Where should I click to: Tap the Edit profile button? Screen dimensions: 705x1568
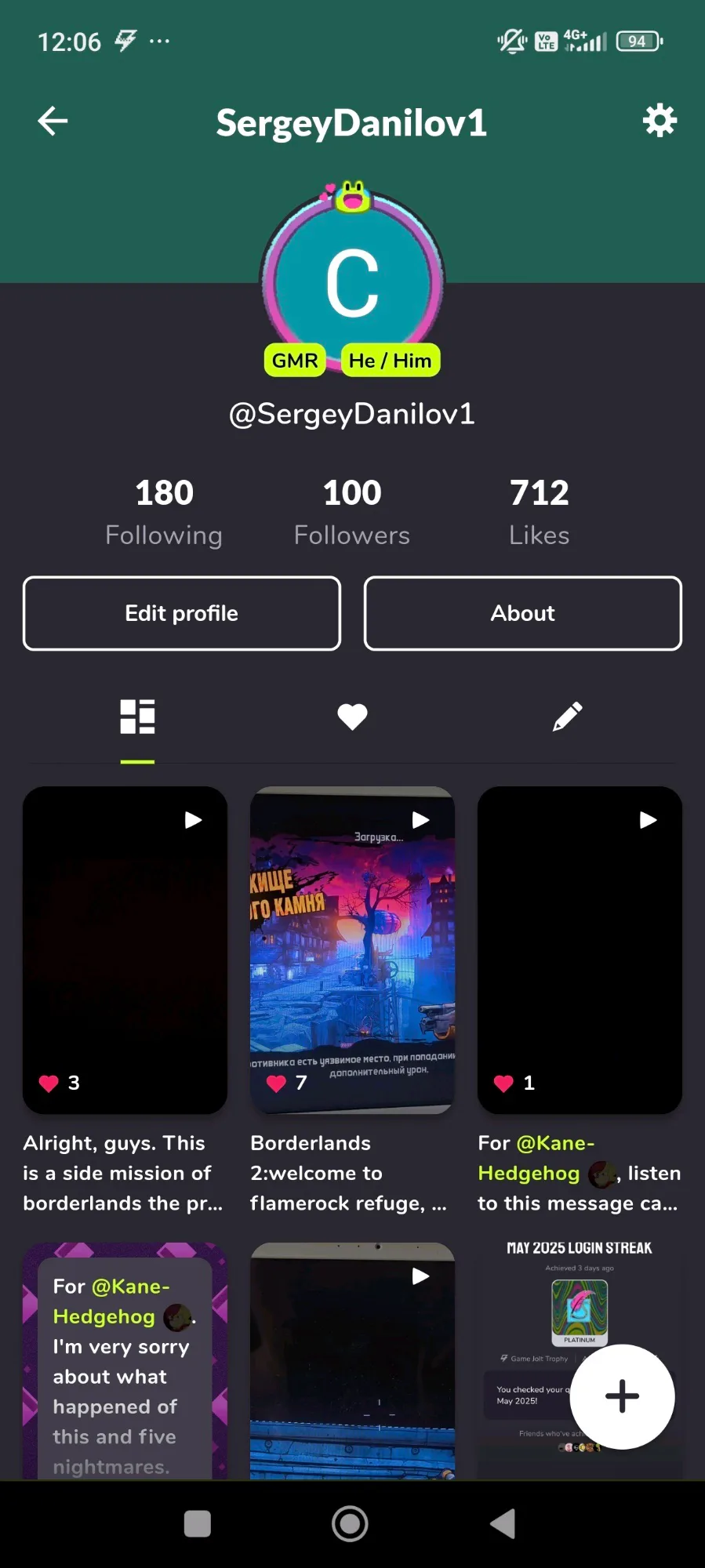[x=182, y=613]
